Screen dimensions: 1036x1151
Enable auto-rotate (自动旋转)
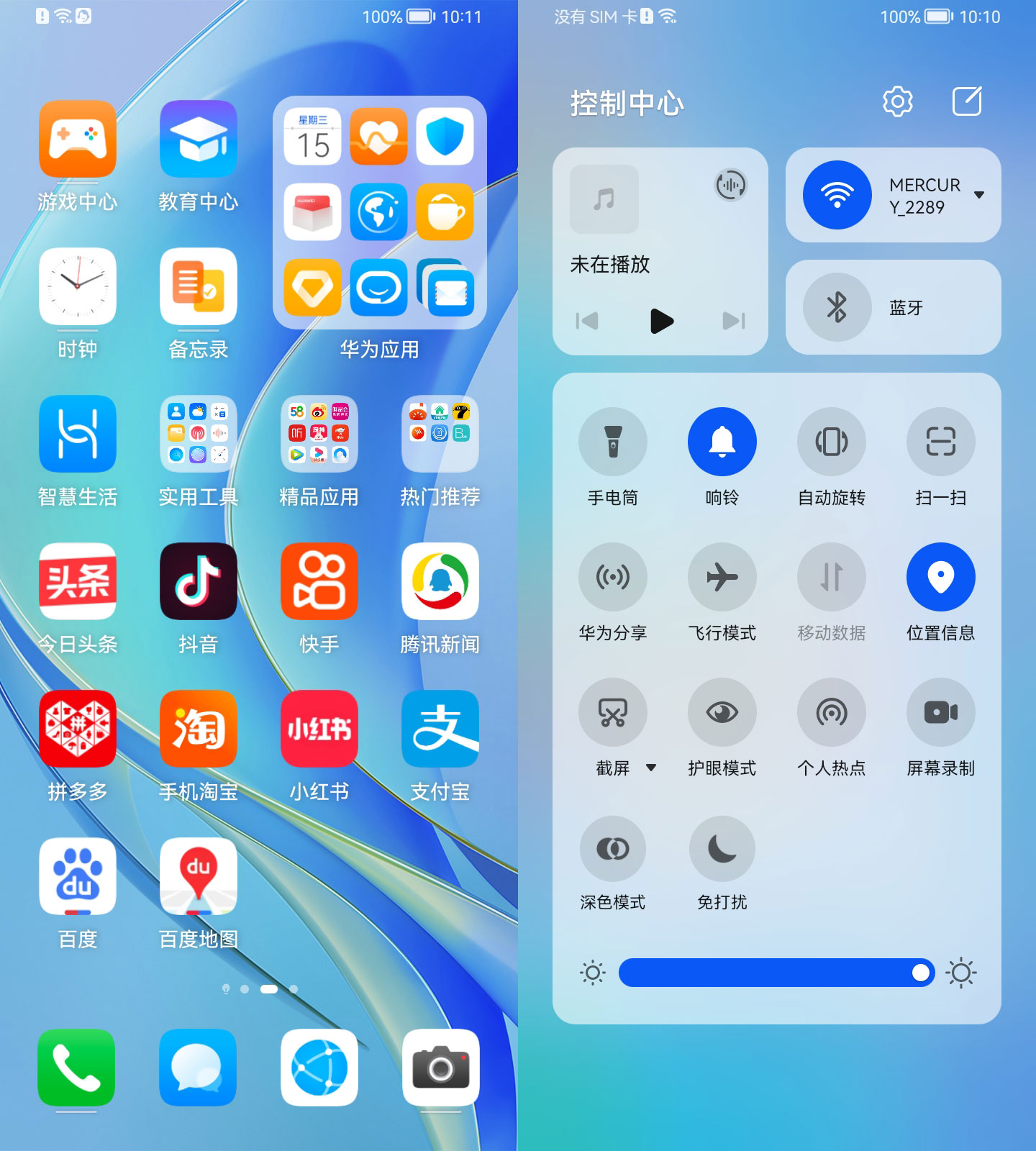coord(831,442)
